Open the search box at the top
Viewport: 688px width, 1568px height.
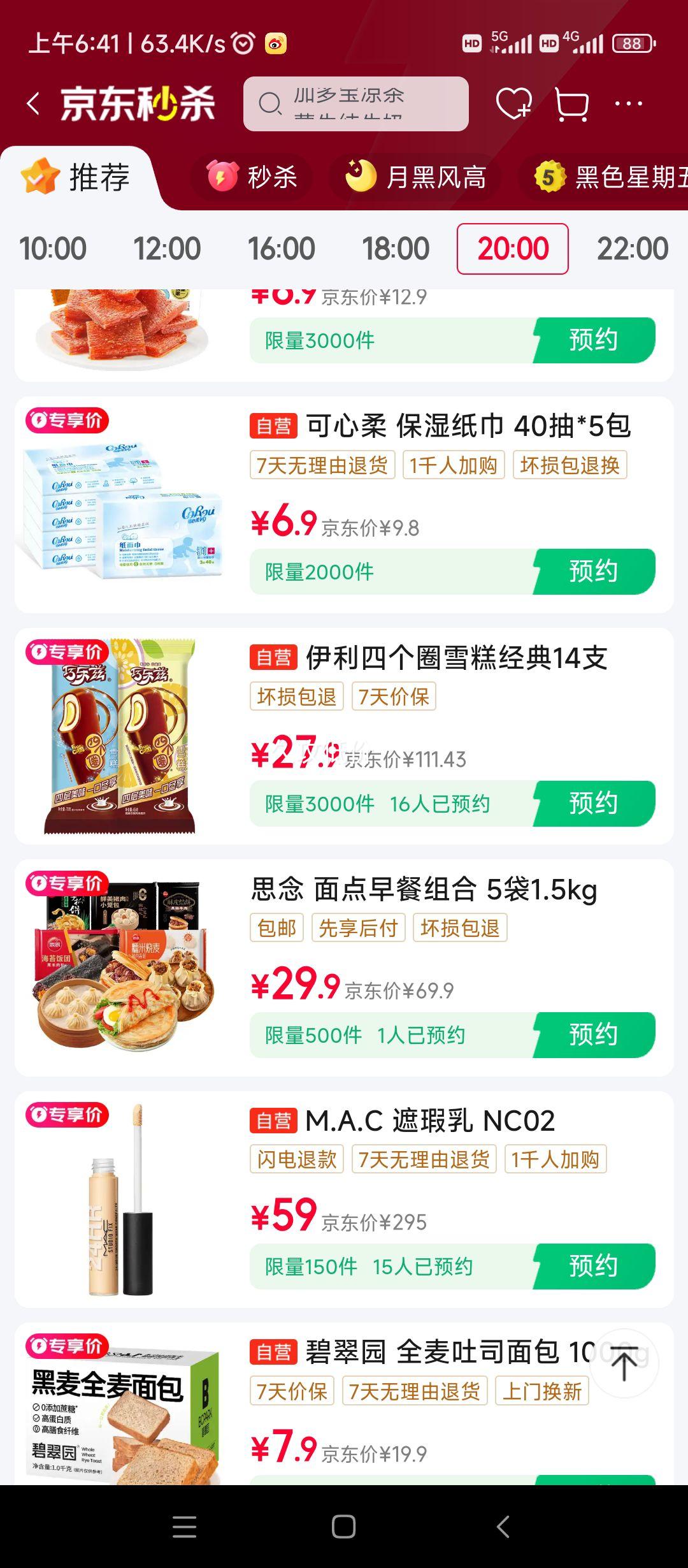[x=355, y=104]
